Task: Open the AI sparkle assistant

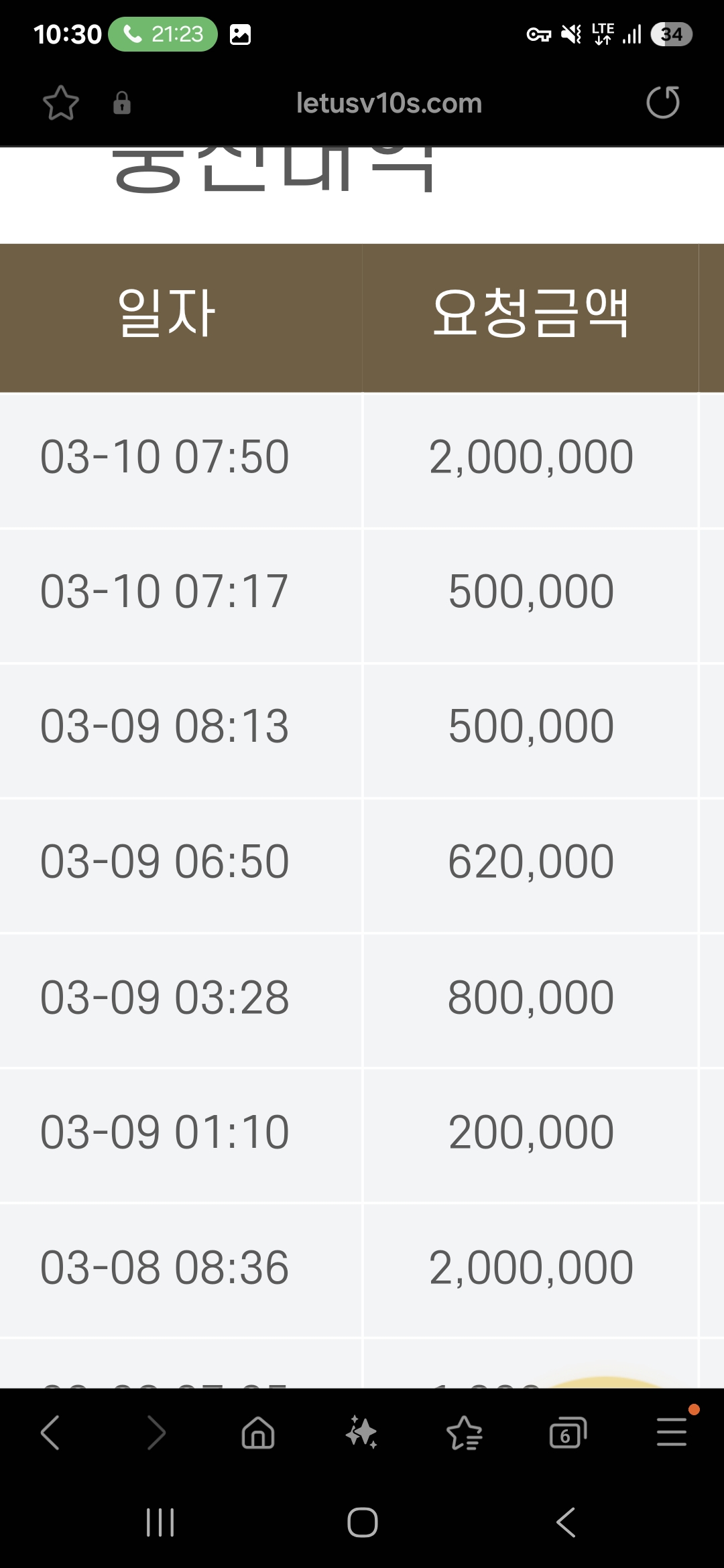Action: 361,1433
